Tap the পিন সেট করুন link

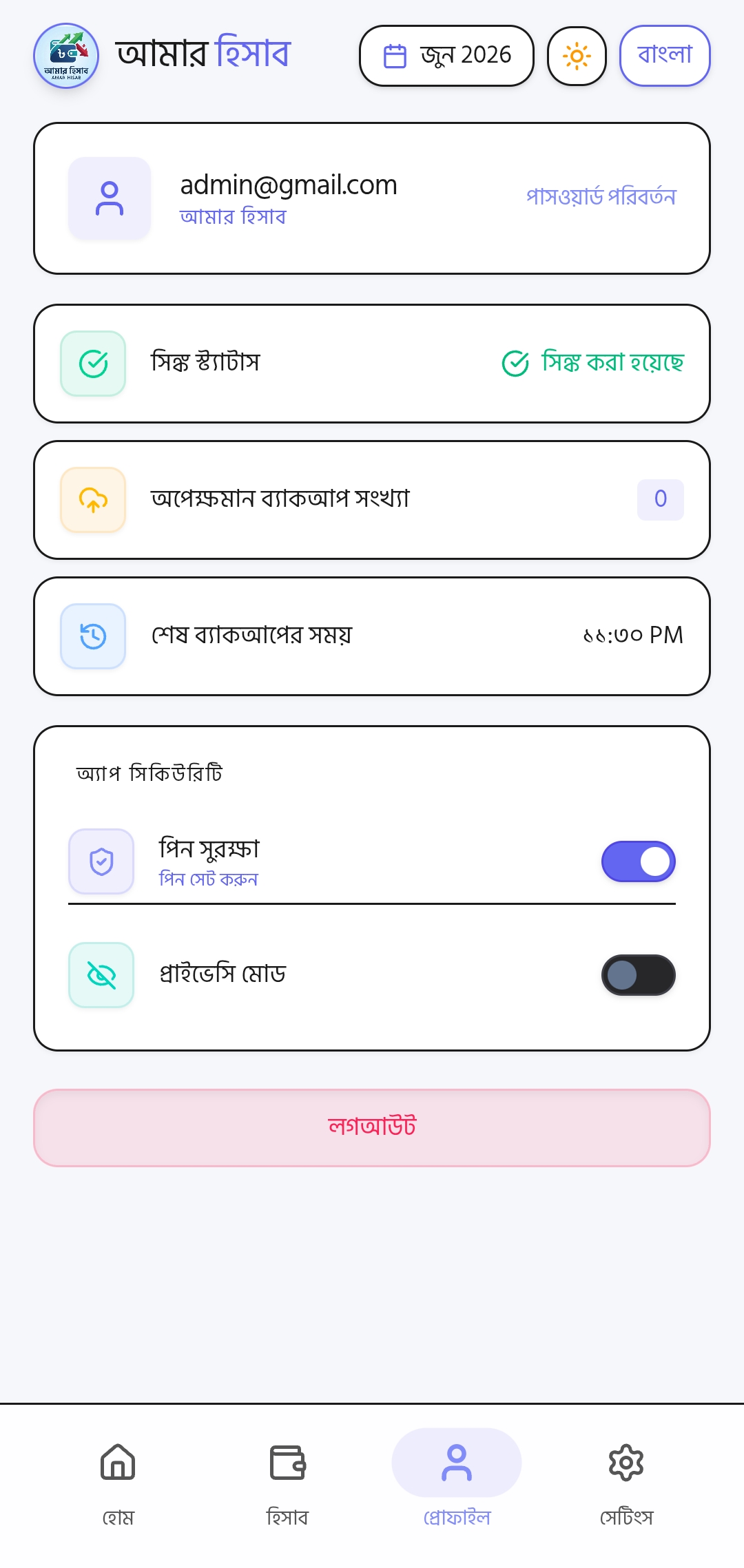(x=208, y=879)
